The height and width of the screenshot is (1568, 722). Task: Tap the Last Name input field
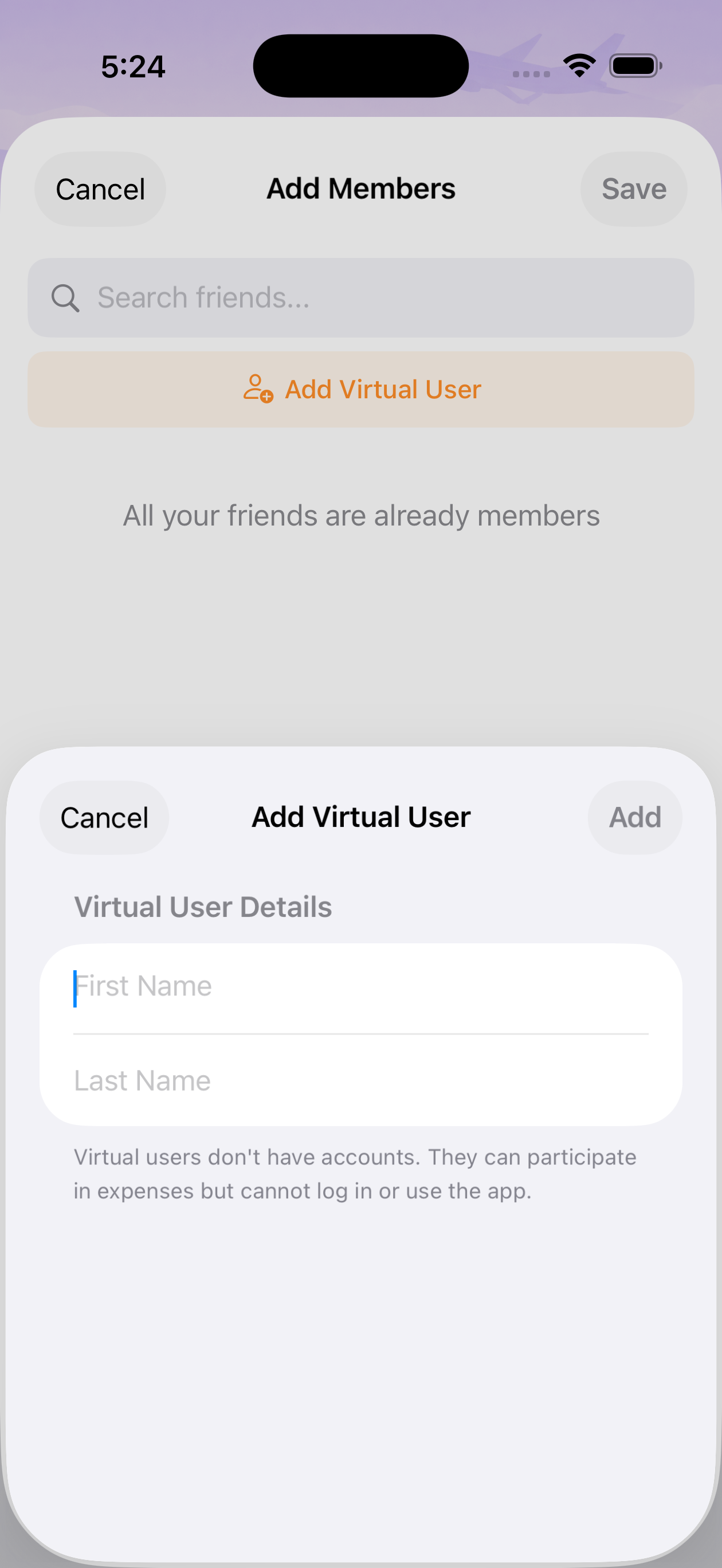coord(360,1080)
